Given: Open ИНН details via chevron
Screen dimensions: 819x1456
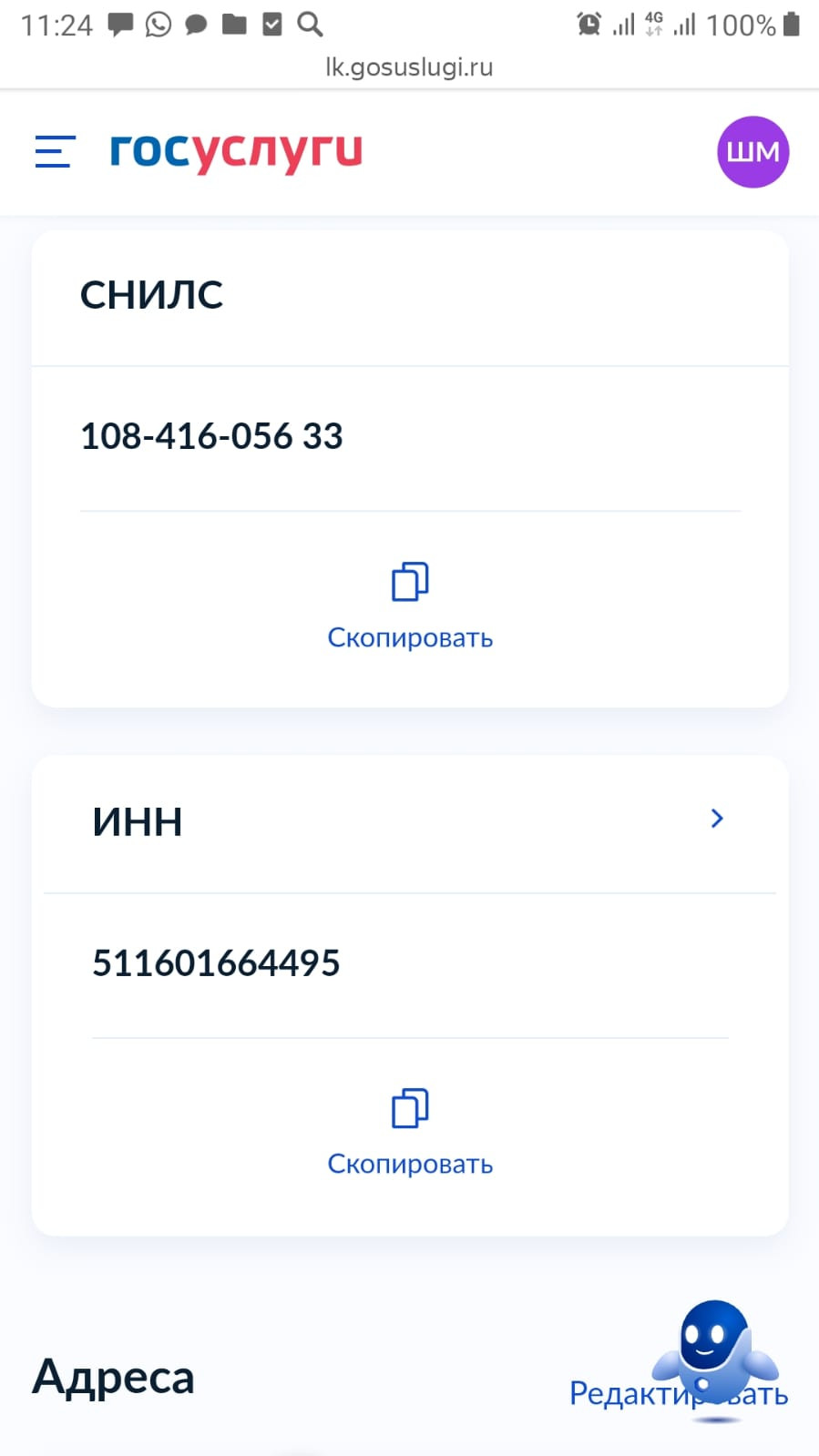Looking at the screenshot, I should click(x=717, y=819).
